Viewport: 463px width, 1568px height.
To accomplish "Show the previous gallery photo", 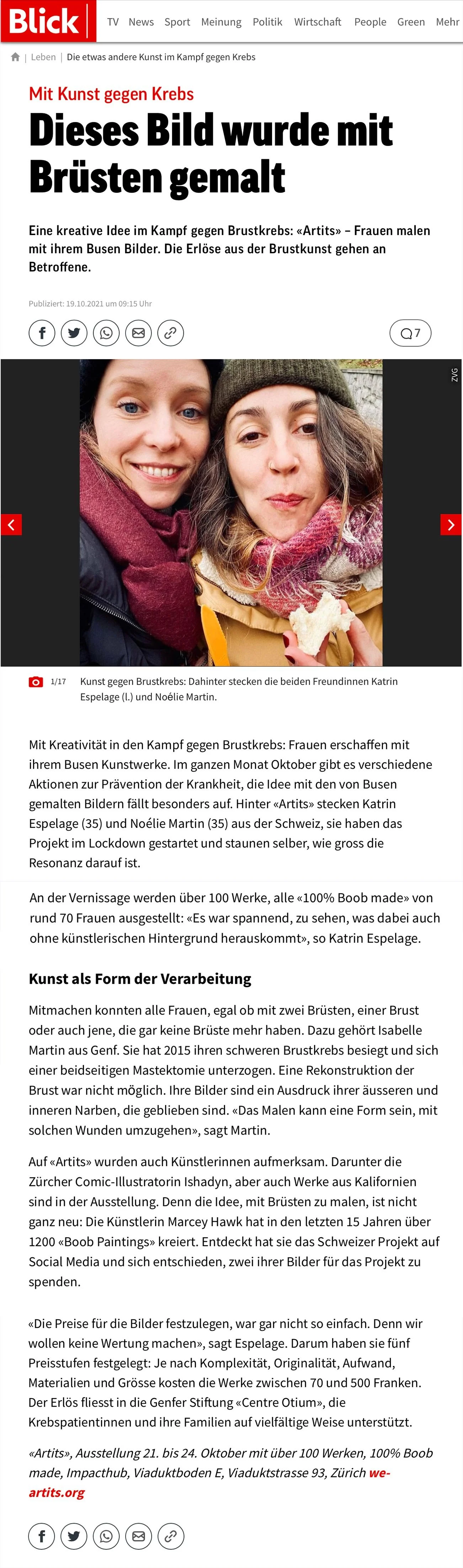I will pos(12,525).
